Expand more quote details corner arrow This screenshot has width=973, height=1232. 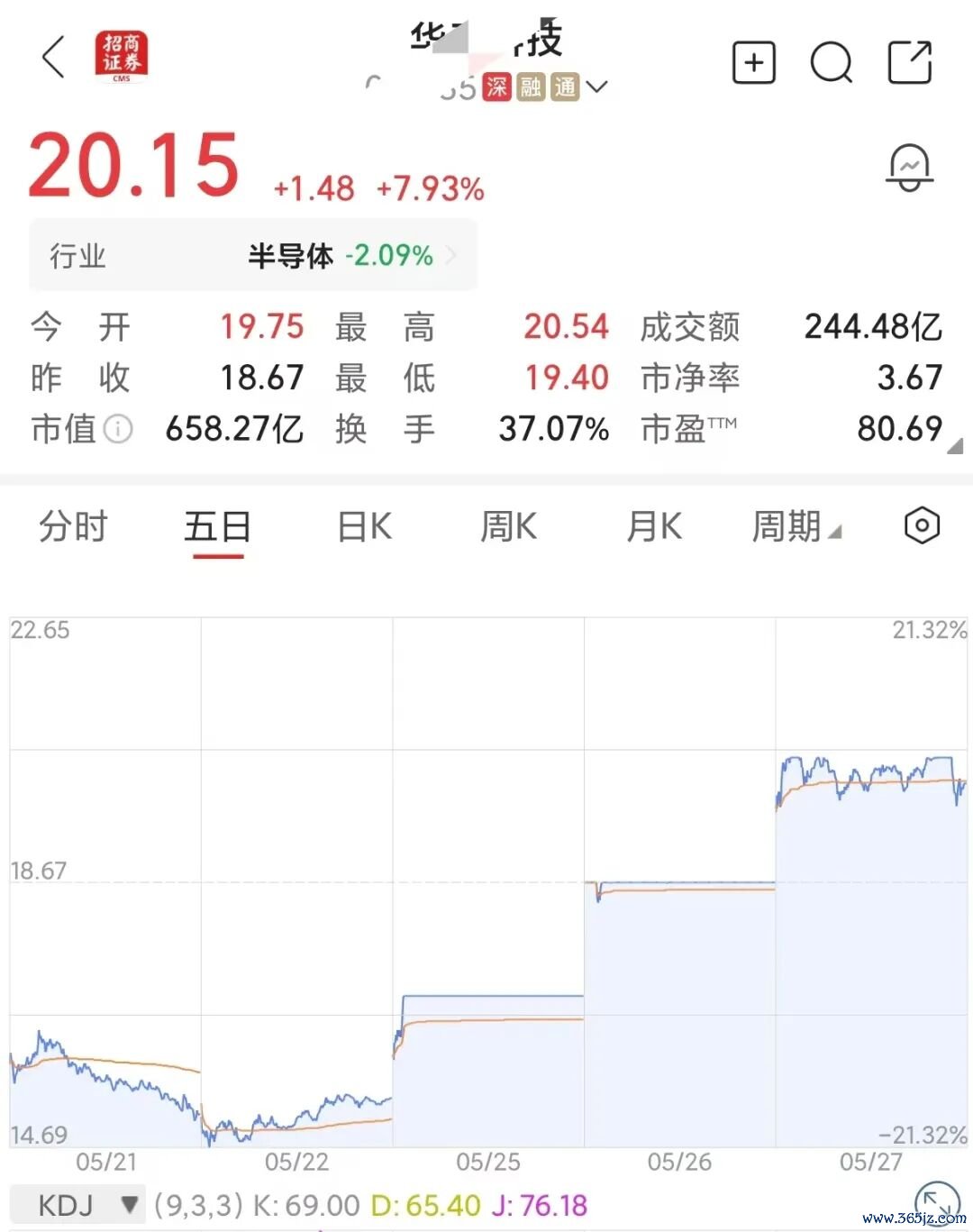pos(955,445)
